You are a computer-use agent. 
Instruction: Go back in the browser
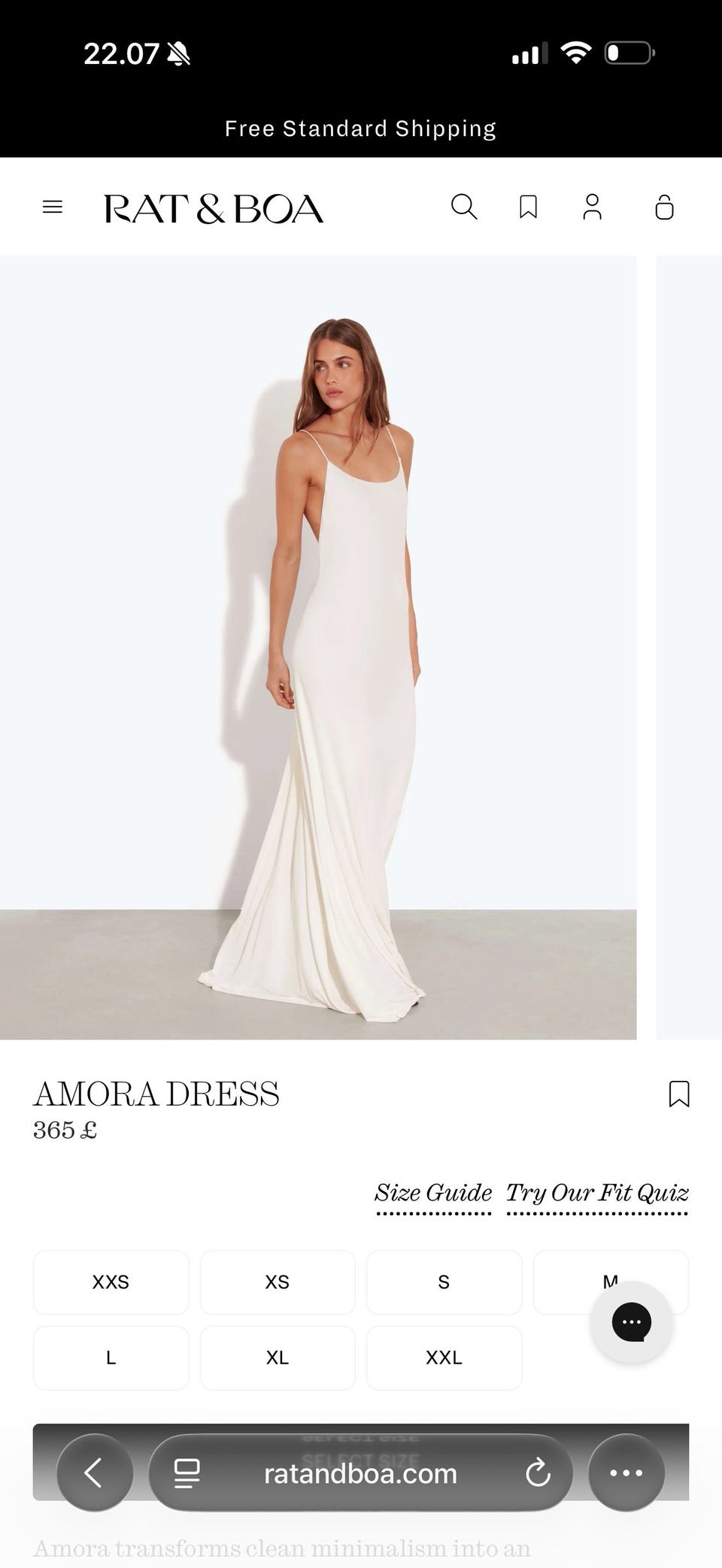(x=95, y=1473)
